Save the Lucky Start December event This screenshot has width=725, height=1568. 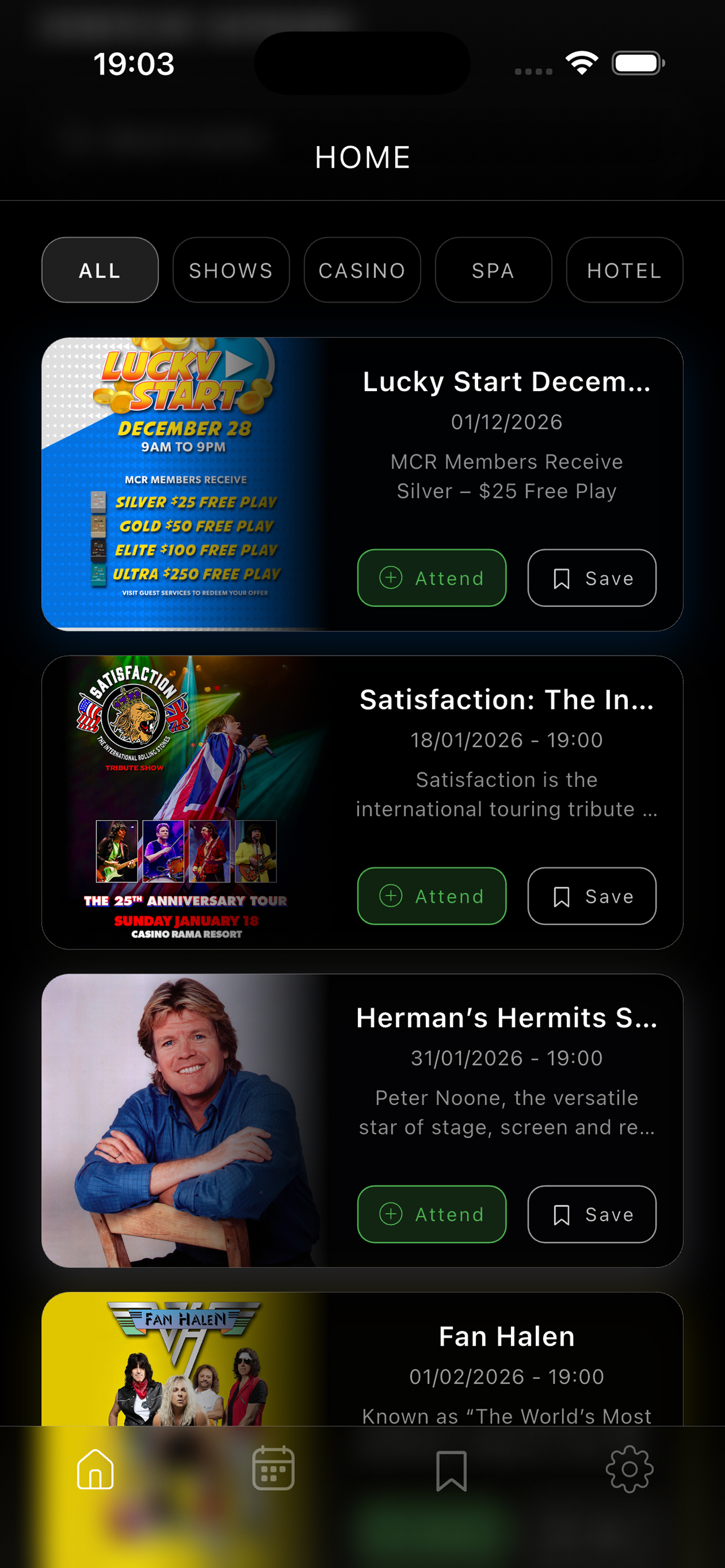coord(591,577)
